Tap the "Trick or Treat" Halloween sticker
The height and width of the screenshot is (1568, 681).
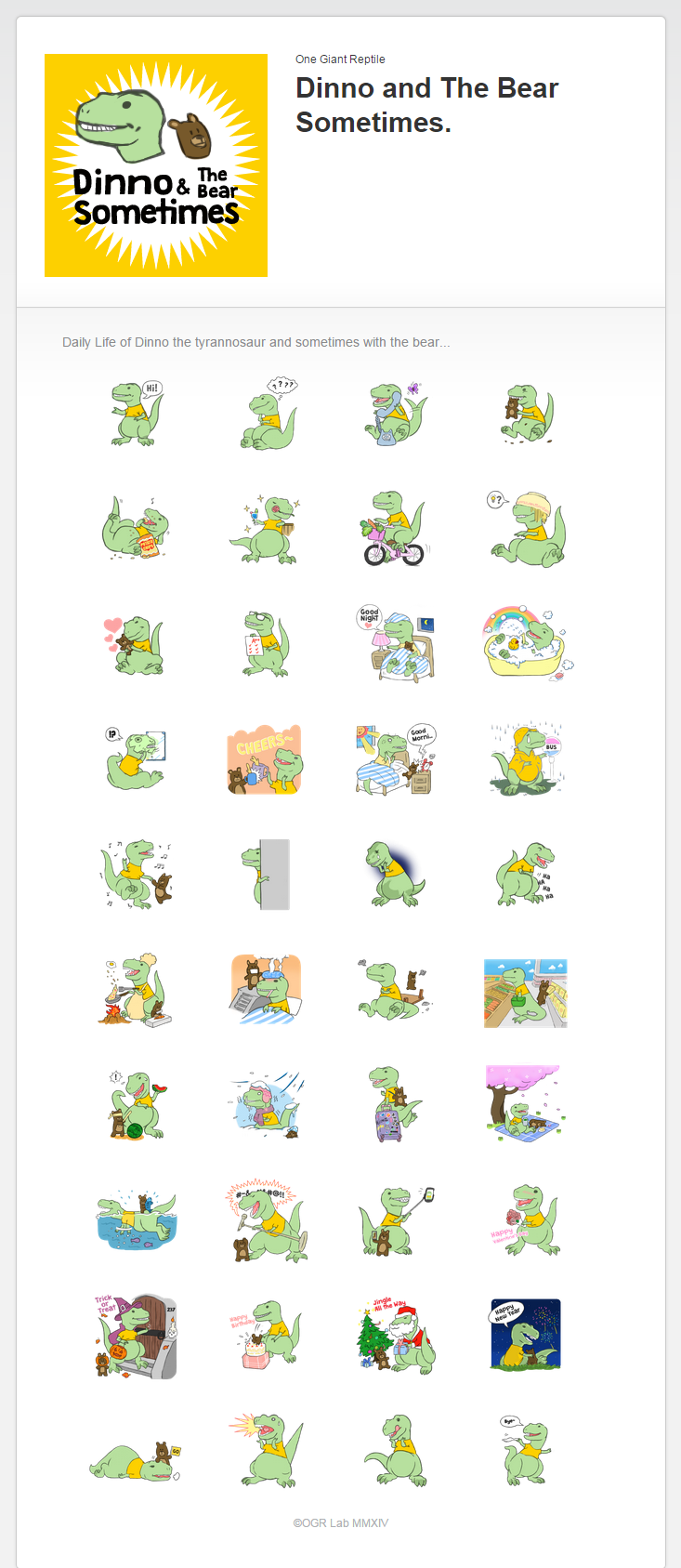(x=137, y=1337)
